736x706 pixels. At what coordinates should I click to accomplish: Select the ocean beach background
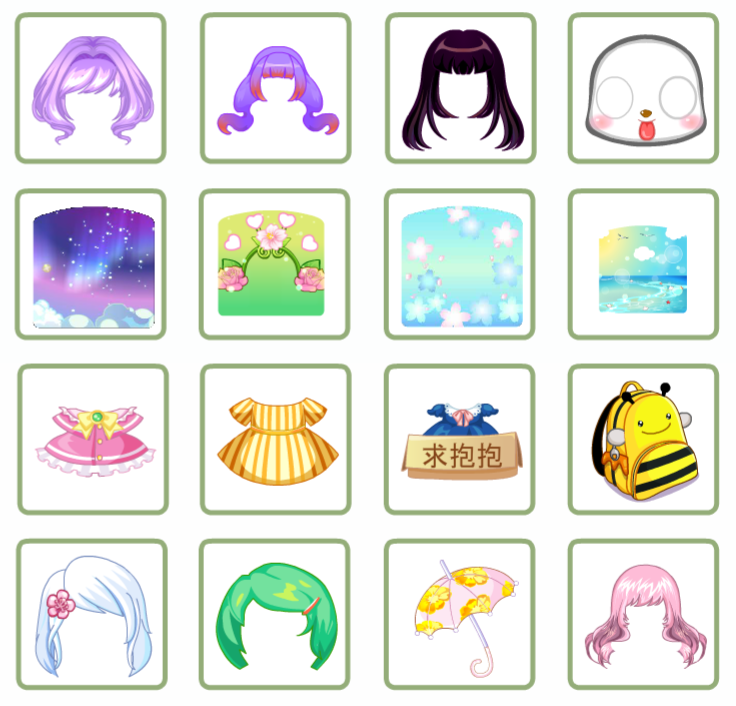point(643,265)
